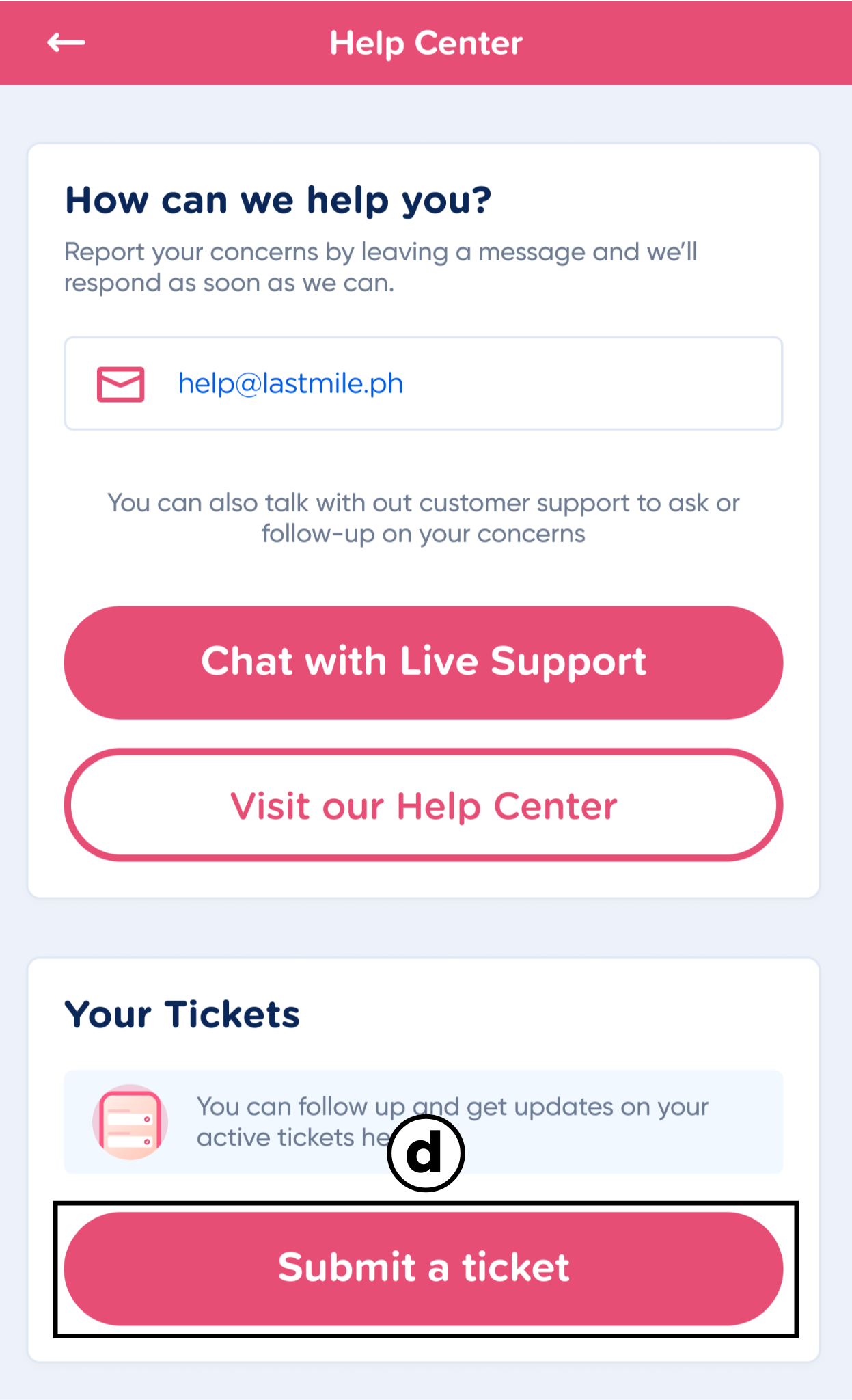Open the help@lastmile.ph email link
Image resolution: width=852 pixels, height=1400 pixels.
[x=290, y=383]
